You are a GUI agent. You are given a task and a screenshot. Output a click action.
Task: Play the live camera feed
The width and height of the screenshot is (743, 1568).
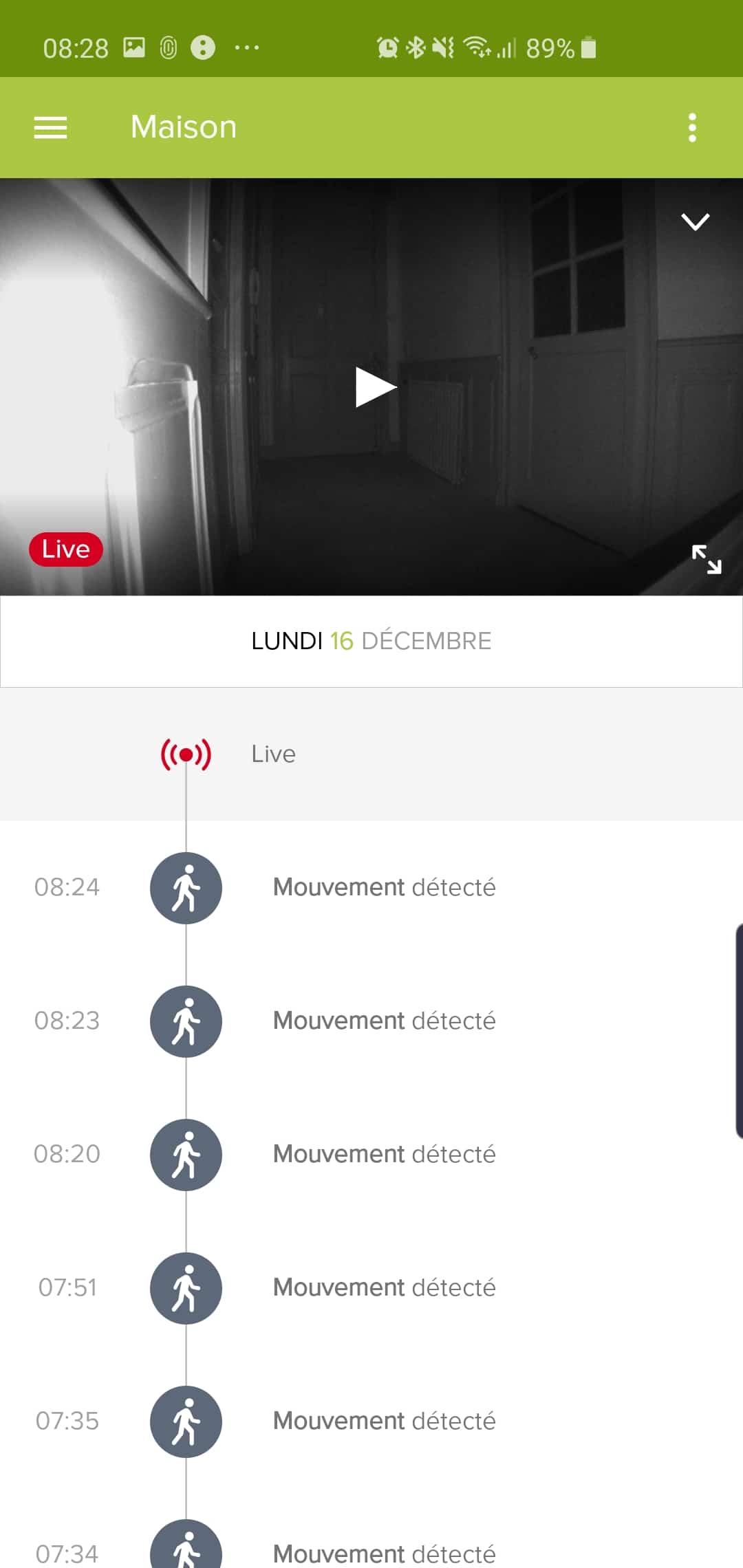click(x=375, y=387)
